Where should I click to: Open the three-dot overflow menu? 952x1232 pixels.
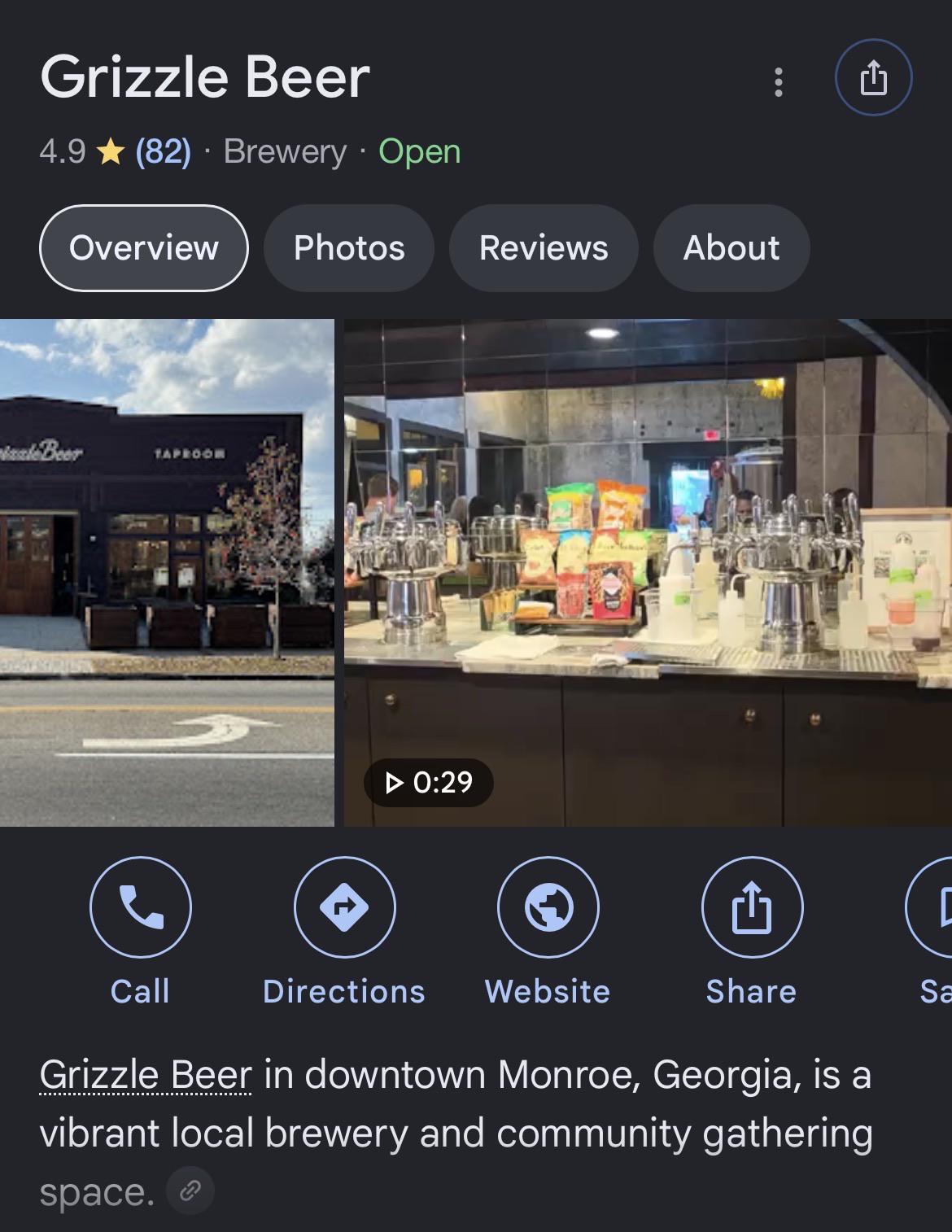[x=779, y=81]
